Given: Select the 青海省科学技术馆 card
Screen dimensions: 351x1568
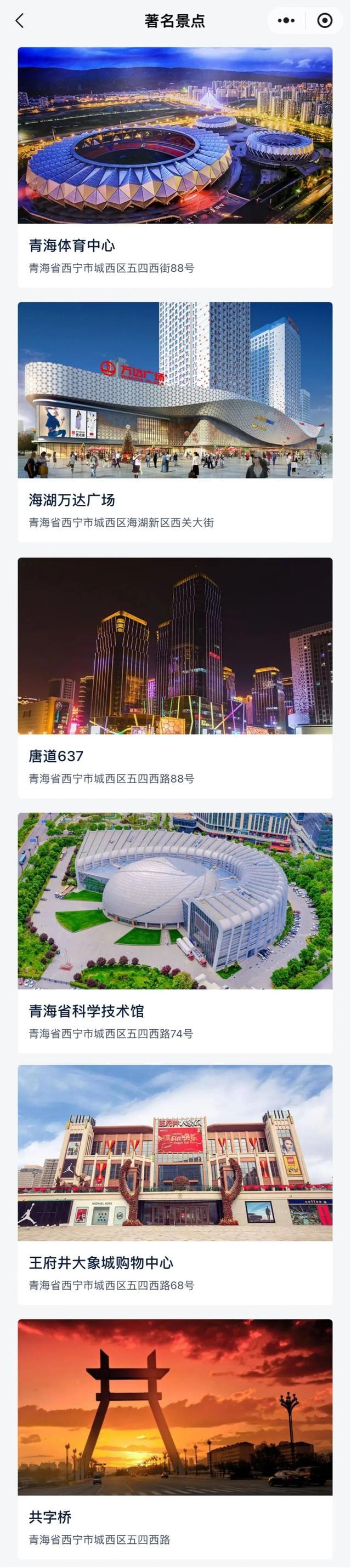Looking at the screenshot, I should pyautogui.click(x=175, y=932).
